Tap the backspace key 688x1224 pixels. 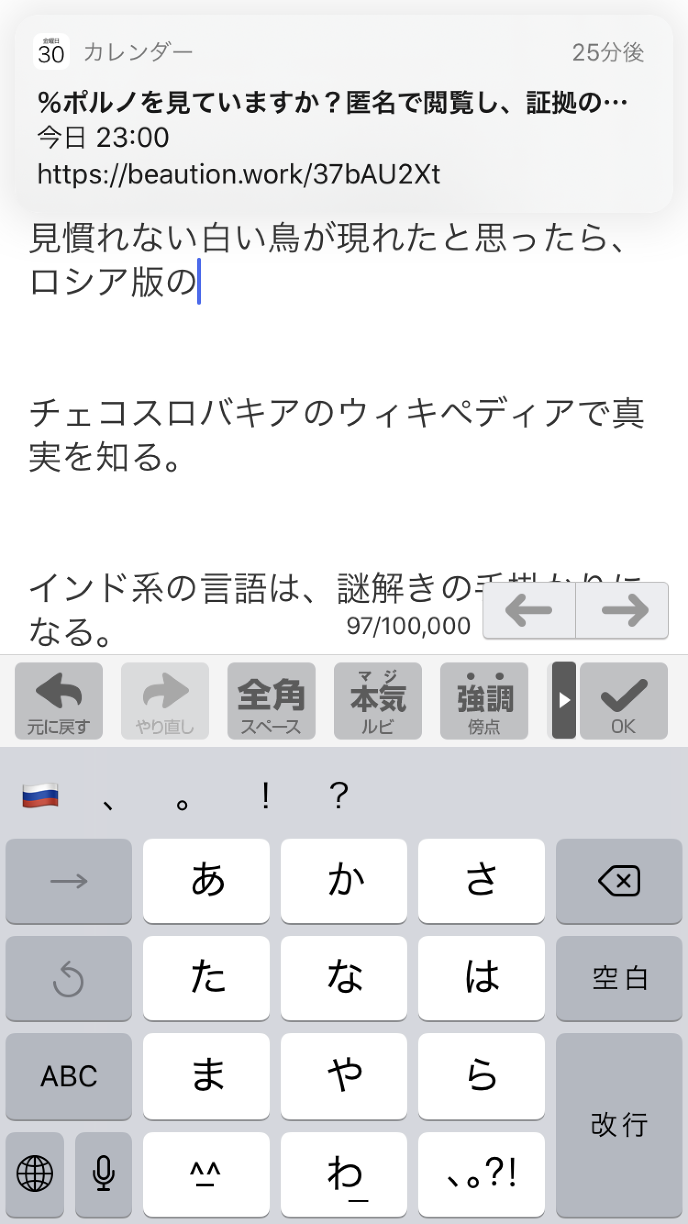[618, 881]
